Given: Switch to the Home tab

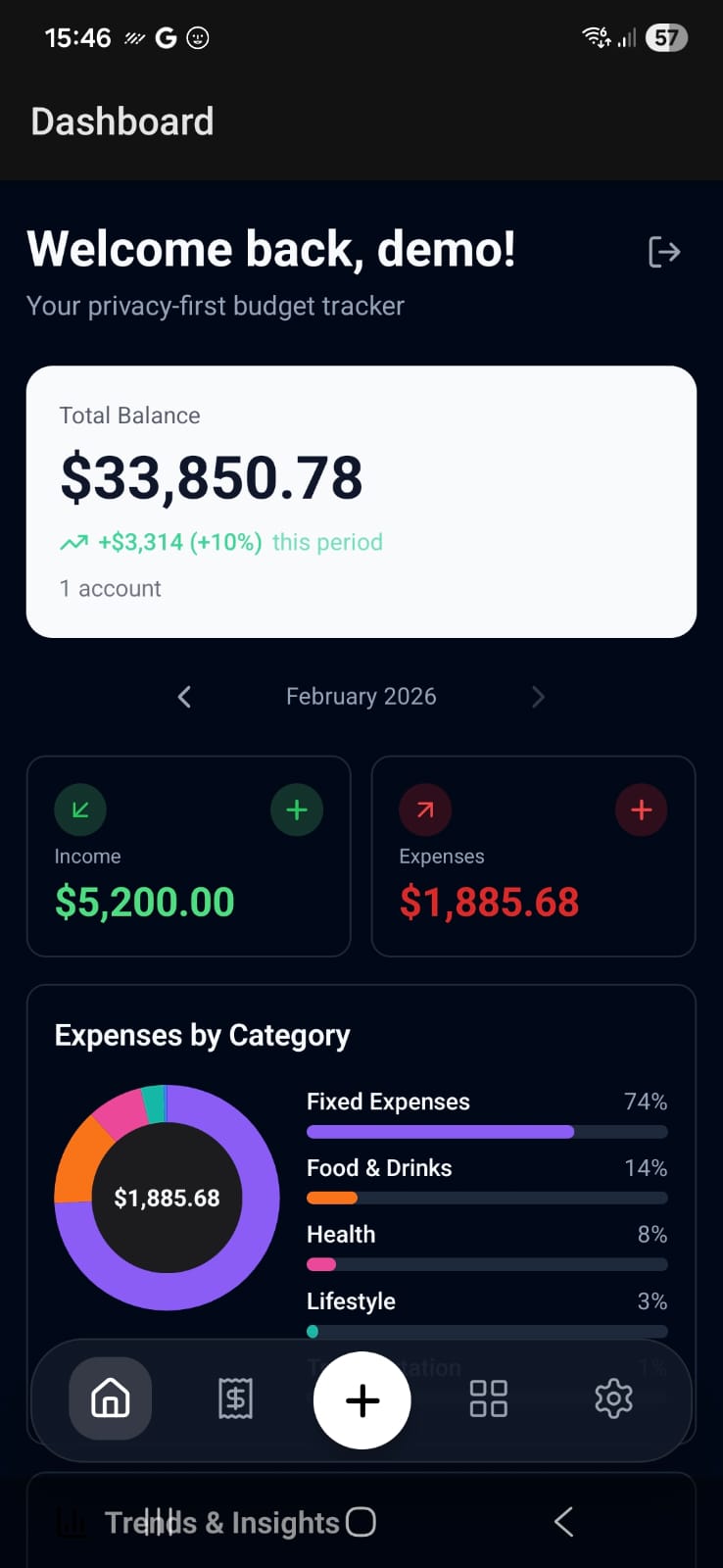Looking at the screenshot, I should (110, 1398).
